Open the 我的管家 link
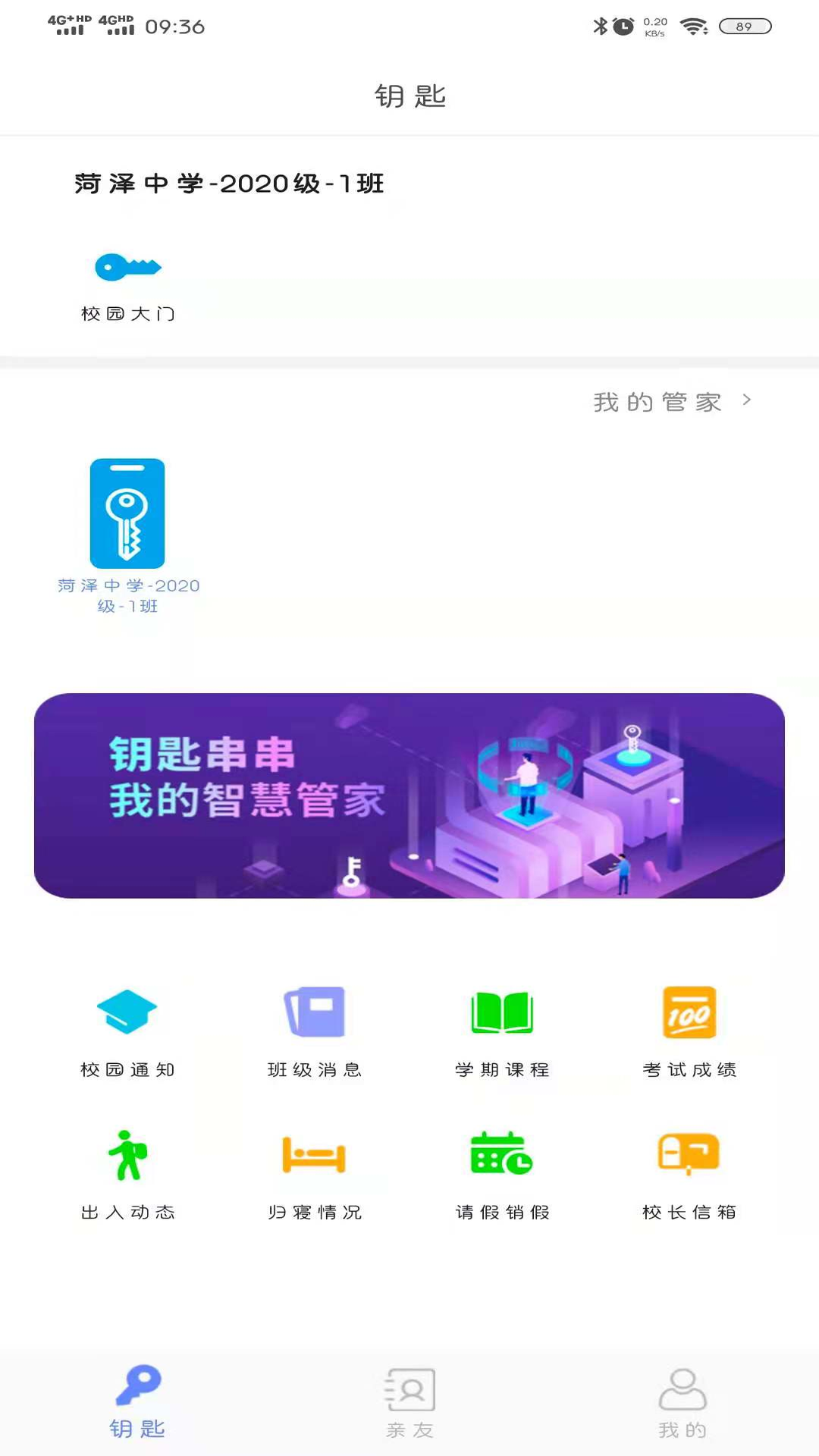Image resolution: width=819 pixels, height=1456 pixels. coord(657,401)
